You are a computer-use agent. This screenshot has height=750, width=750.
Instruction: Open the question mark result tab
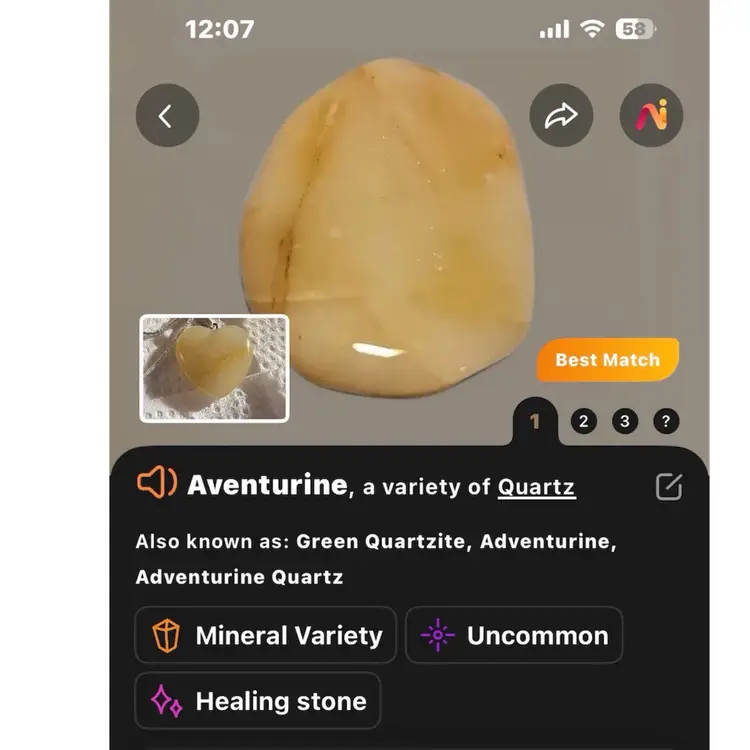point(666,421)
